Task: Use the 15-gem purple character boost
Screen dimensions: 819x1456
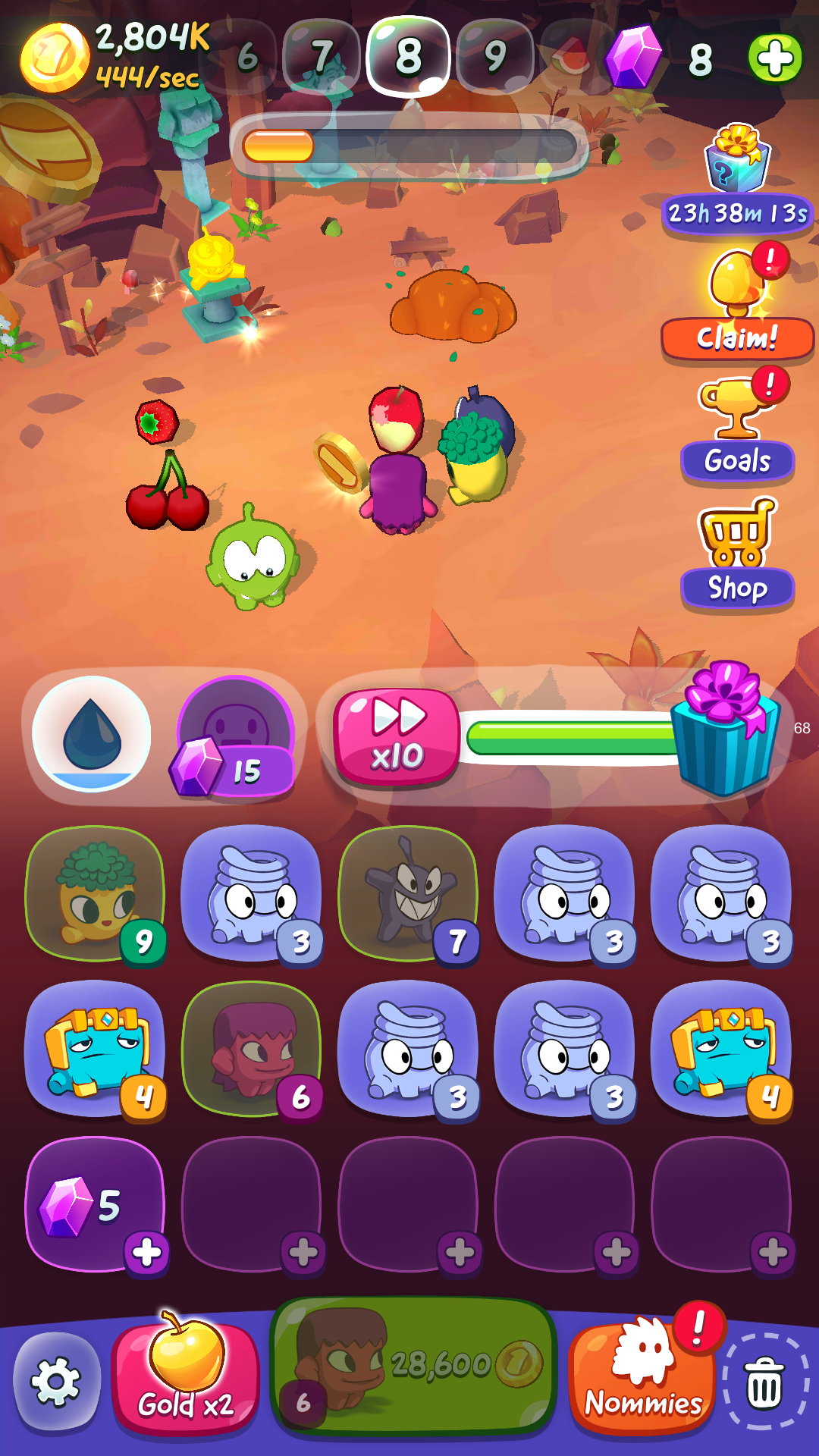Action: pyautogui.click(x=235, y=737)
